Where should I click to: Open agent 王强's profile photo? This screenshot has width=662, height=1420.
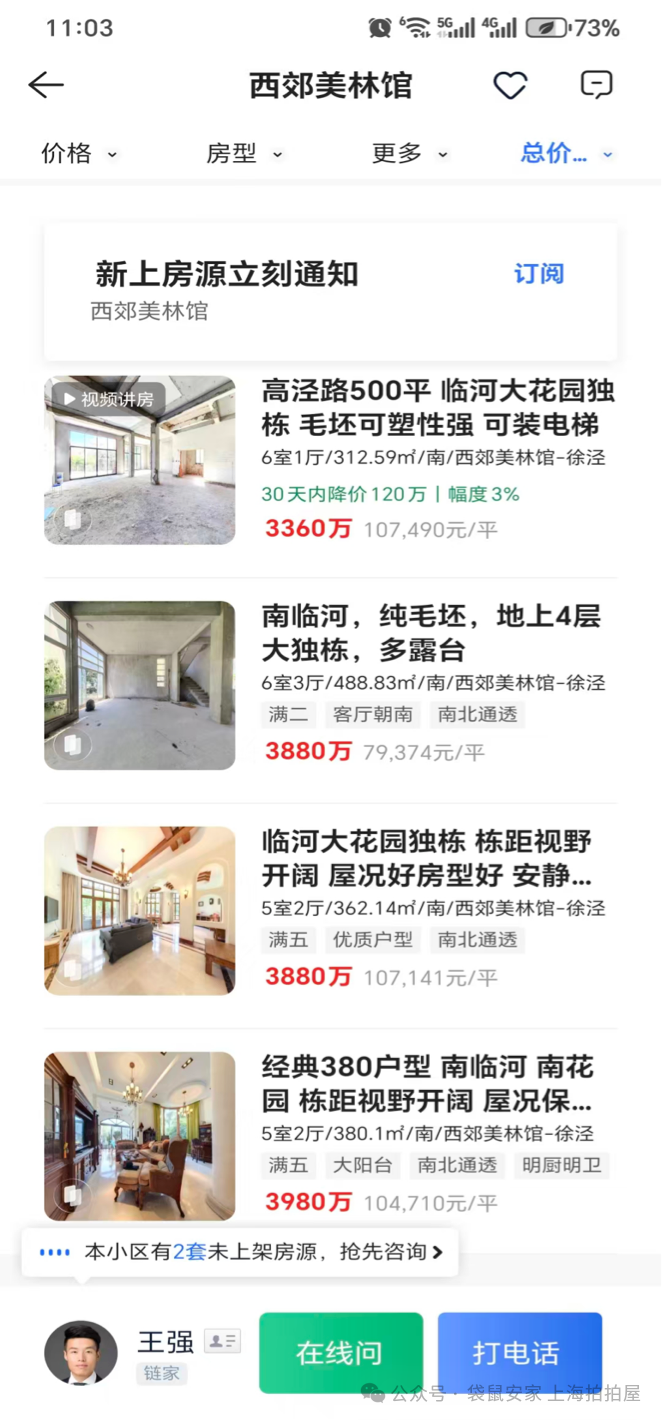coord(81,1352)
